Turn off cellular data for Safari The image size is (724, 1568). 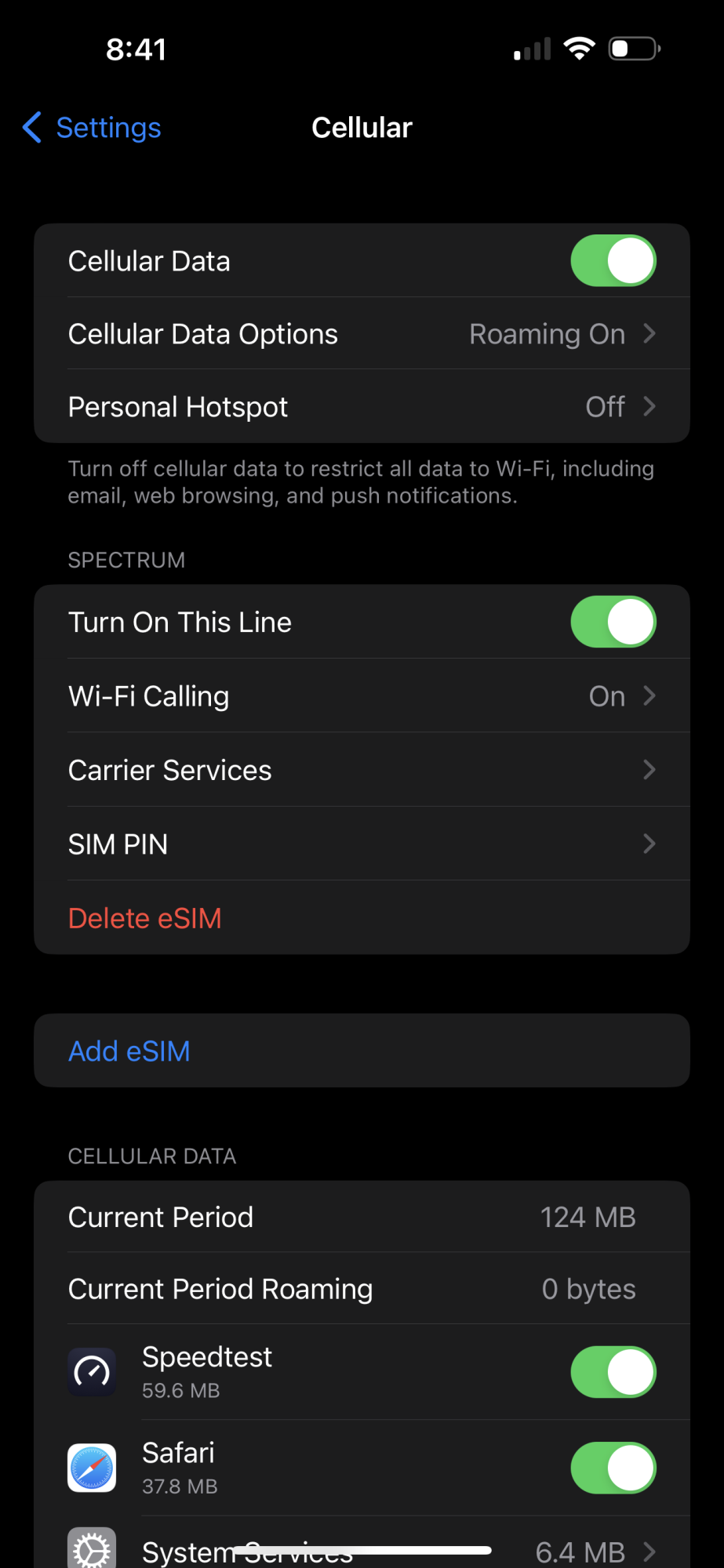pos(613,1468)
